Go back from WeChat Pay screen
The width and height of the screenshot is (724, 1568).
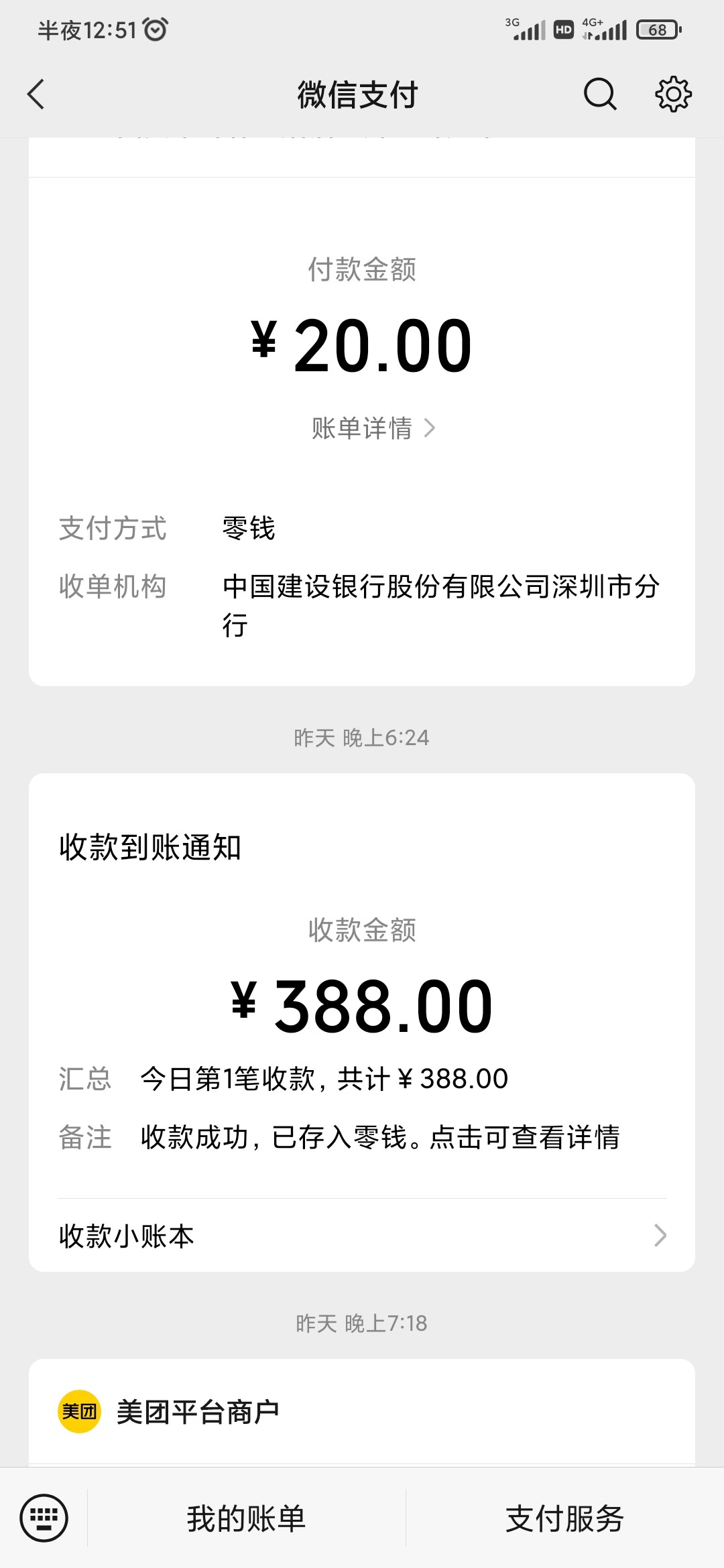click(36, 94)
